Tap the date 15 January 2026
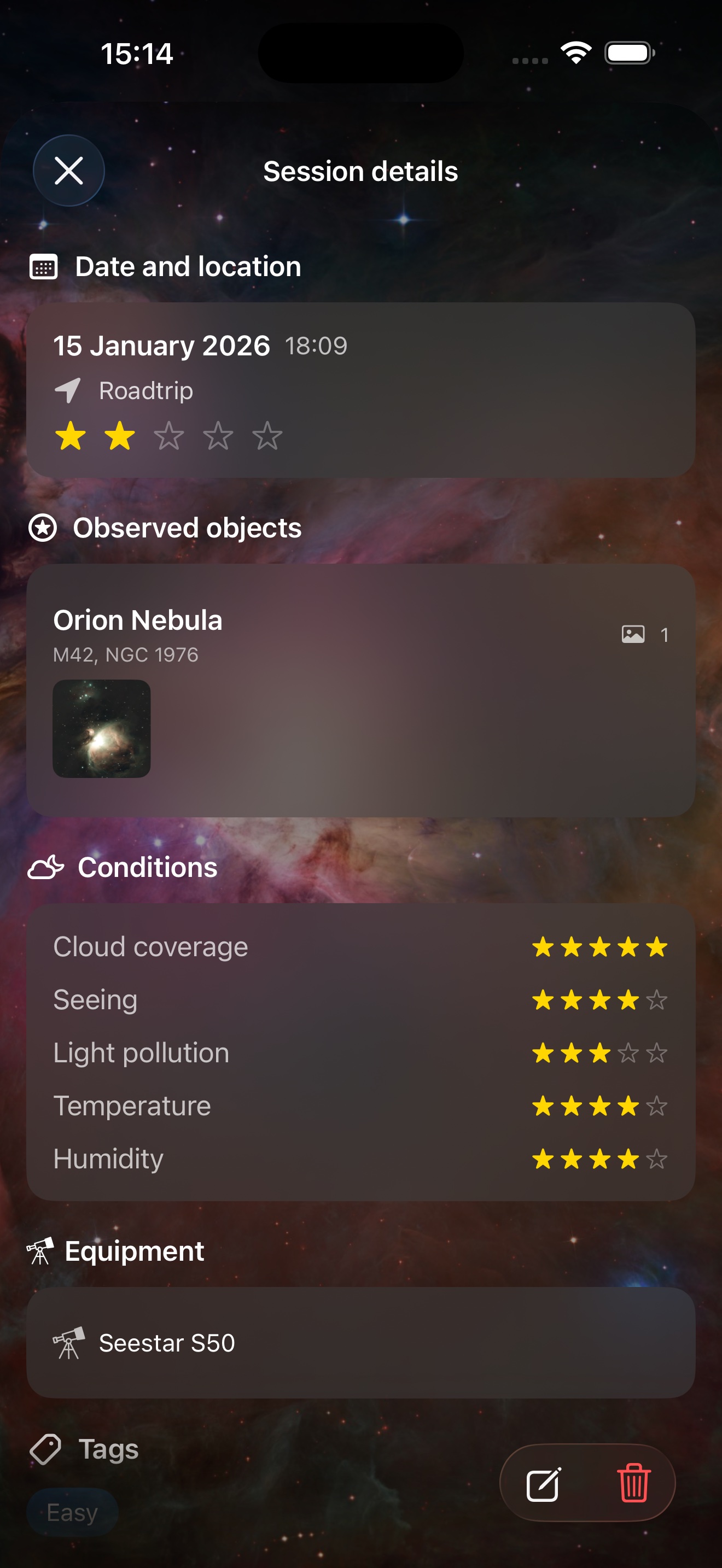Screen dimensions: 722x1568 tap(161, 345)
